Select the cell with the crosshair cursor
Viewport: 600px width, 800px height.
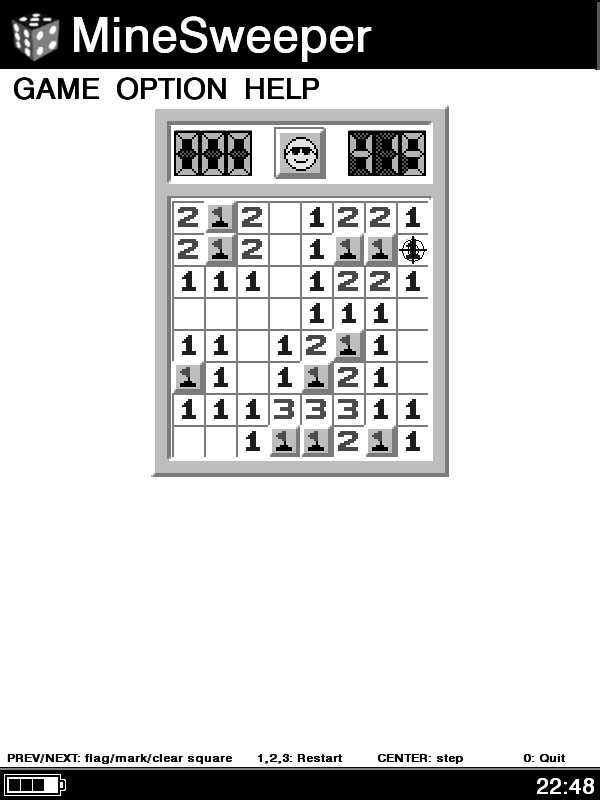[x=413, y=250]
